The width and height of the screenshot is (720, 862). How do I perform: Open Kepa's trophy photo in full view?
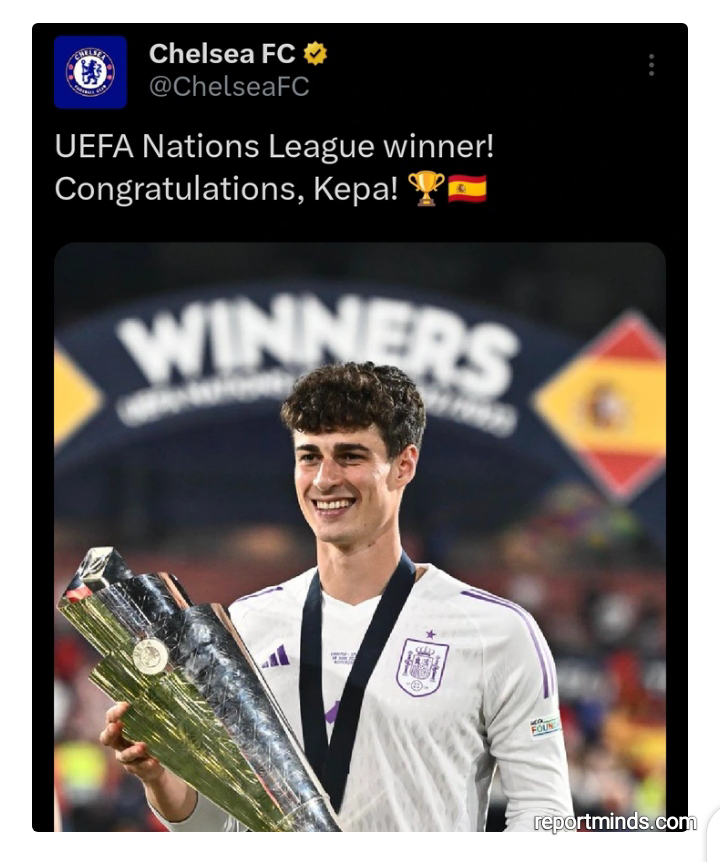pyautogui.click(x=360, y=540)
